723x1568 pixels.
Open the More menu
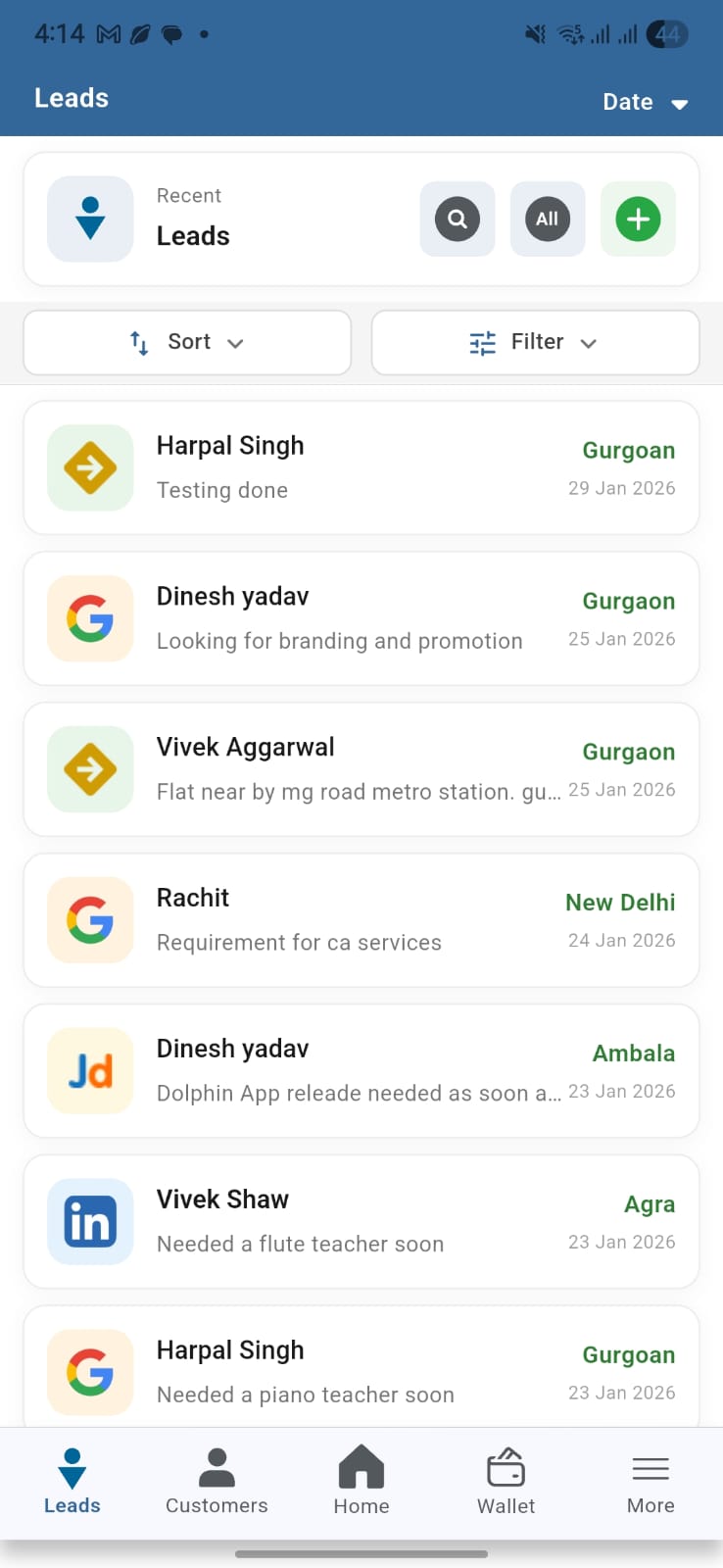point(650,1482)
